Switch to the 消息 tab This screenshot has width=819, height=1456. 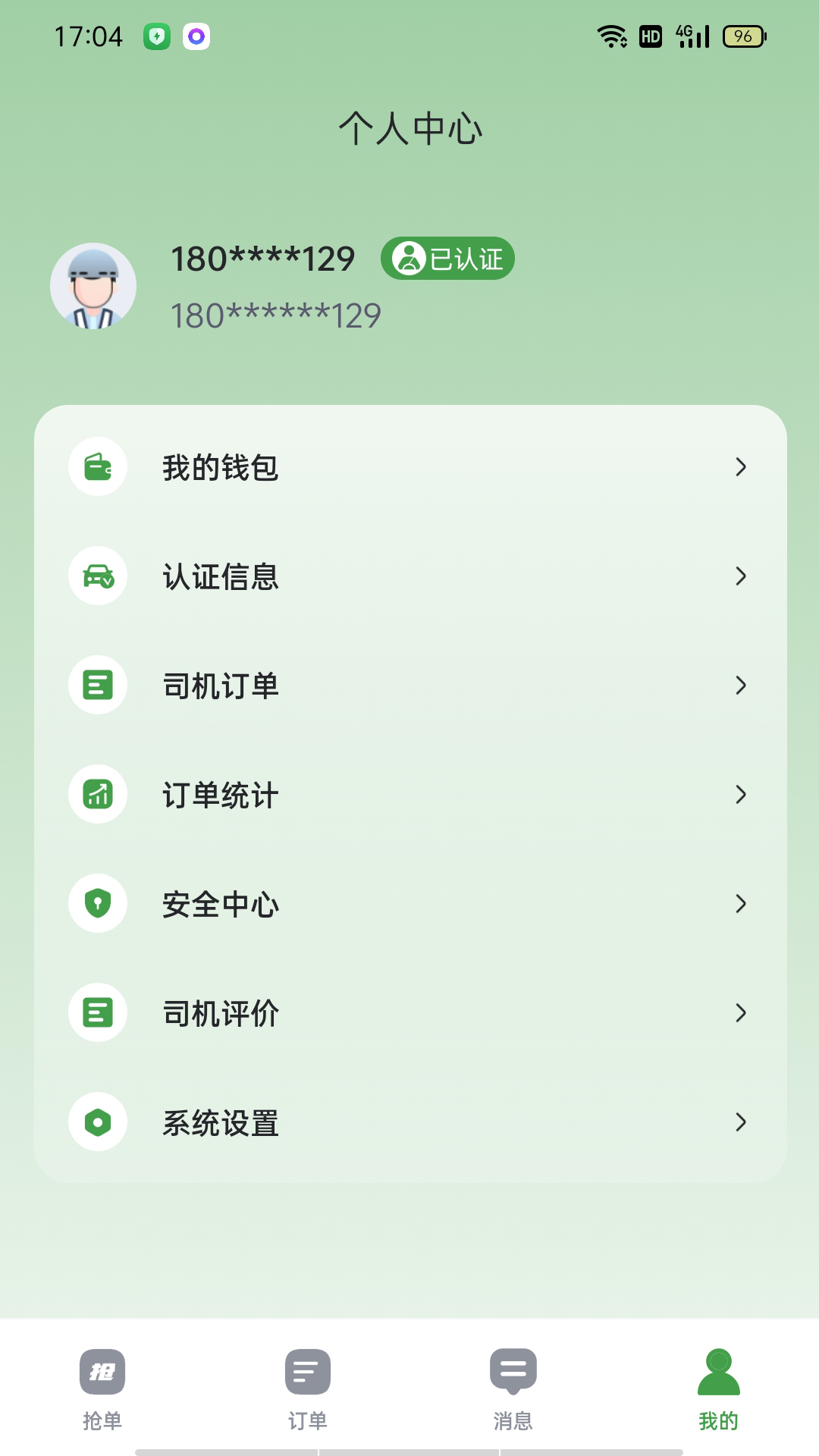[x=513, y=1392]
